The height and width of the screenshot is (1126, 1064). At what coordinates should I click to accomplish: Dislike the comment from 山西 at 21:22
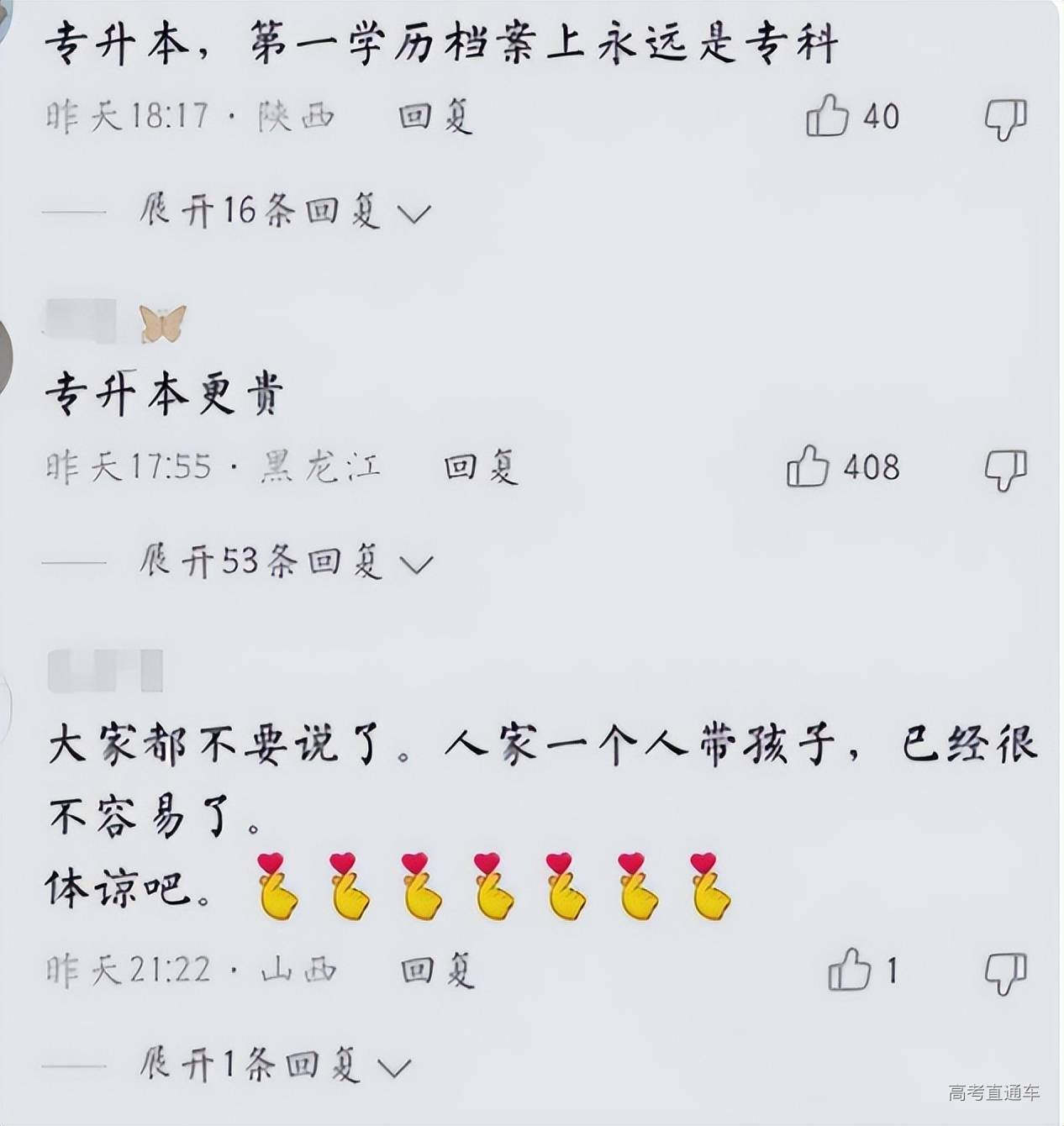tap(1006, 972)
